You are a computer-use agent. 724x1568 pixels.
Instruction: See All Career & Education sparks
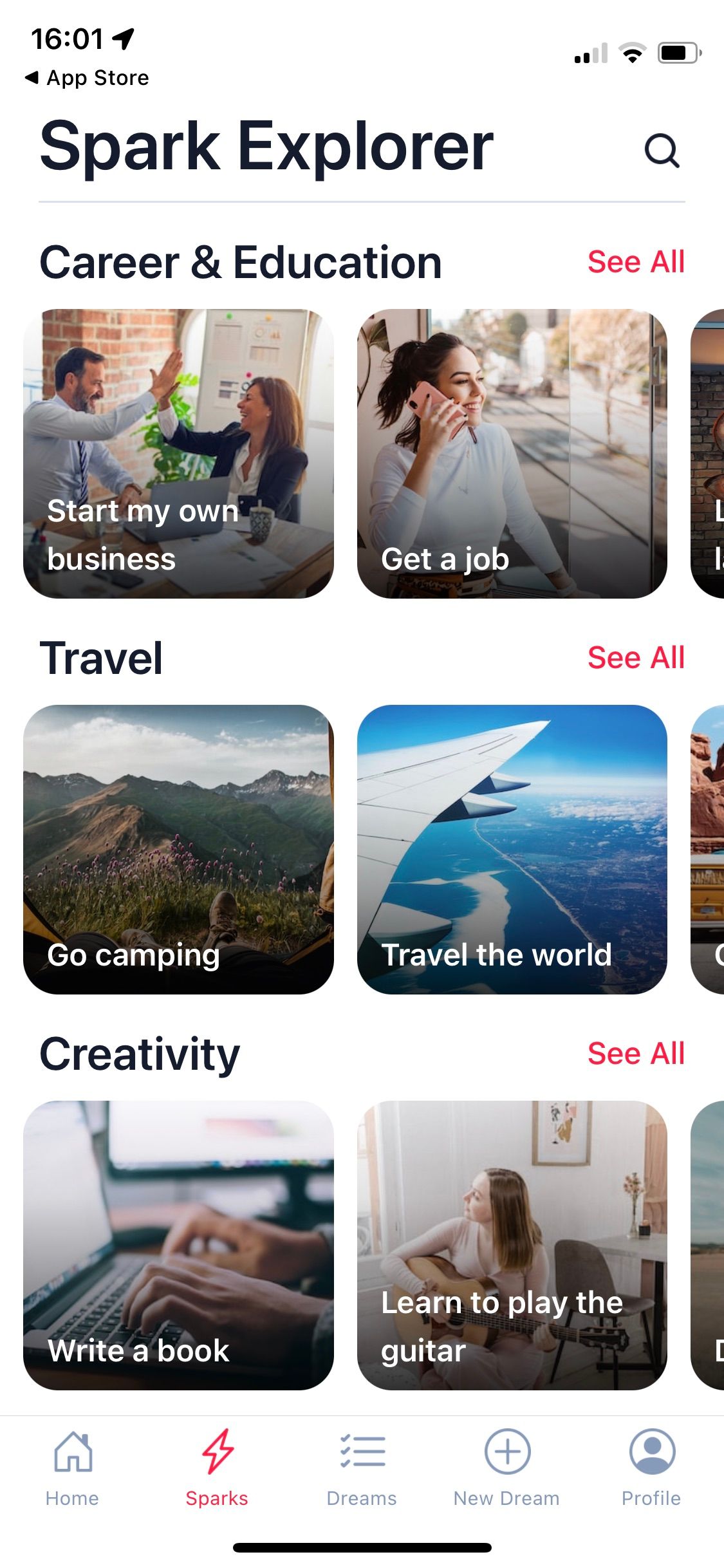pos(636,261)
